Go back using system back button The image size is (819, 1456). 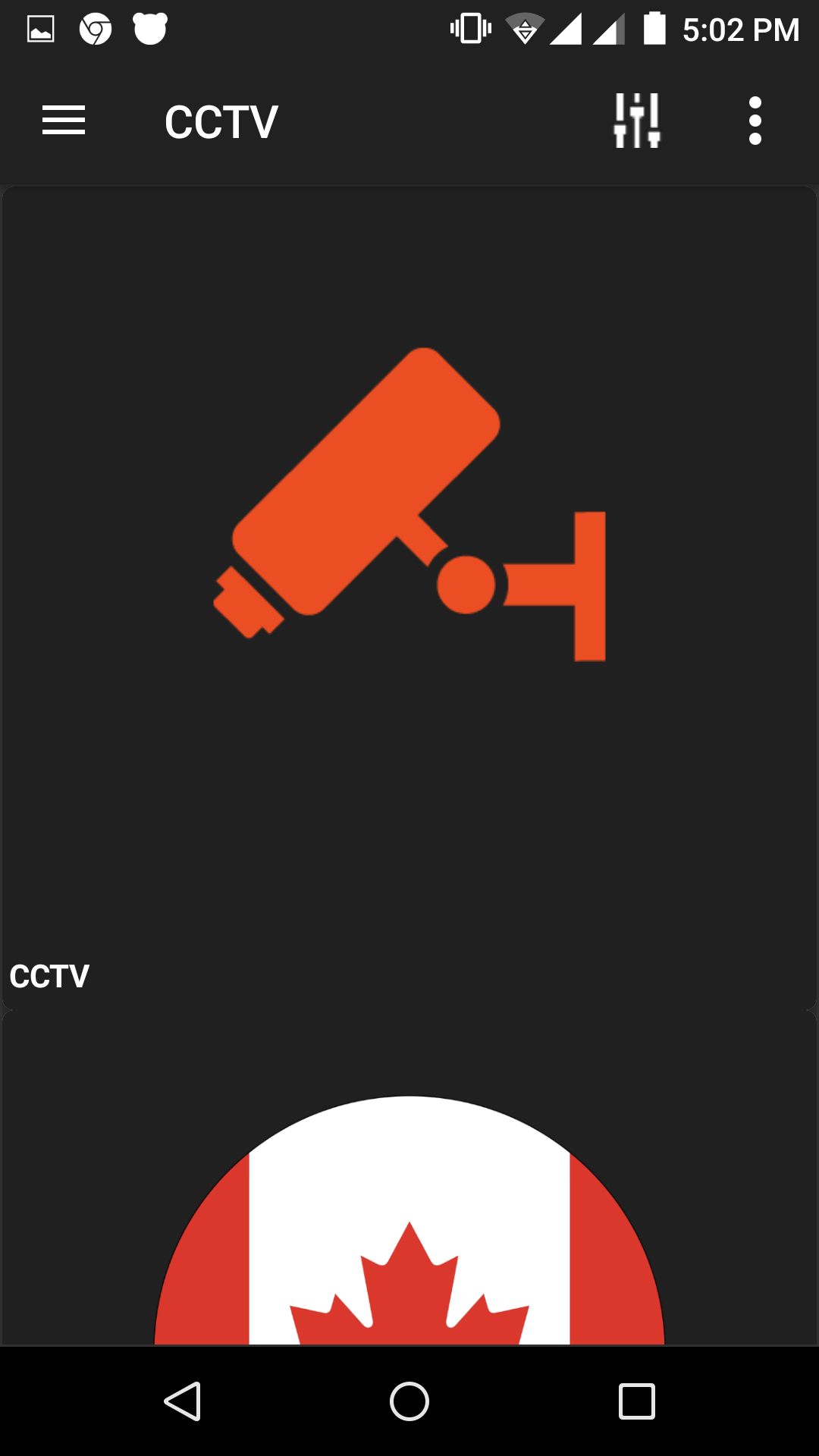click(182, 1401)
